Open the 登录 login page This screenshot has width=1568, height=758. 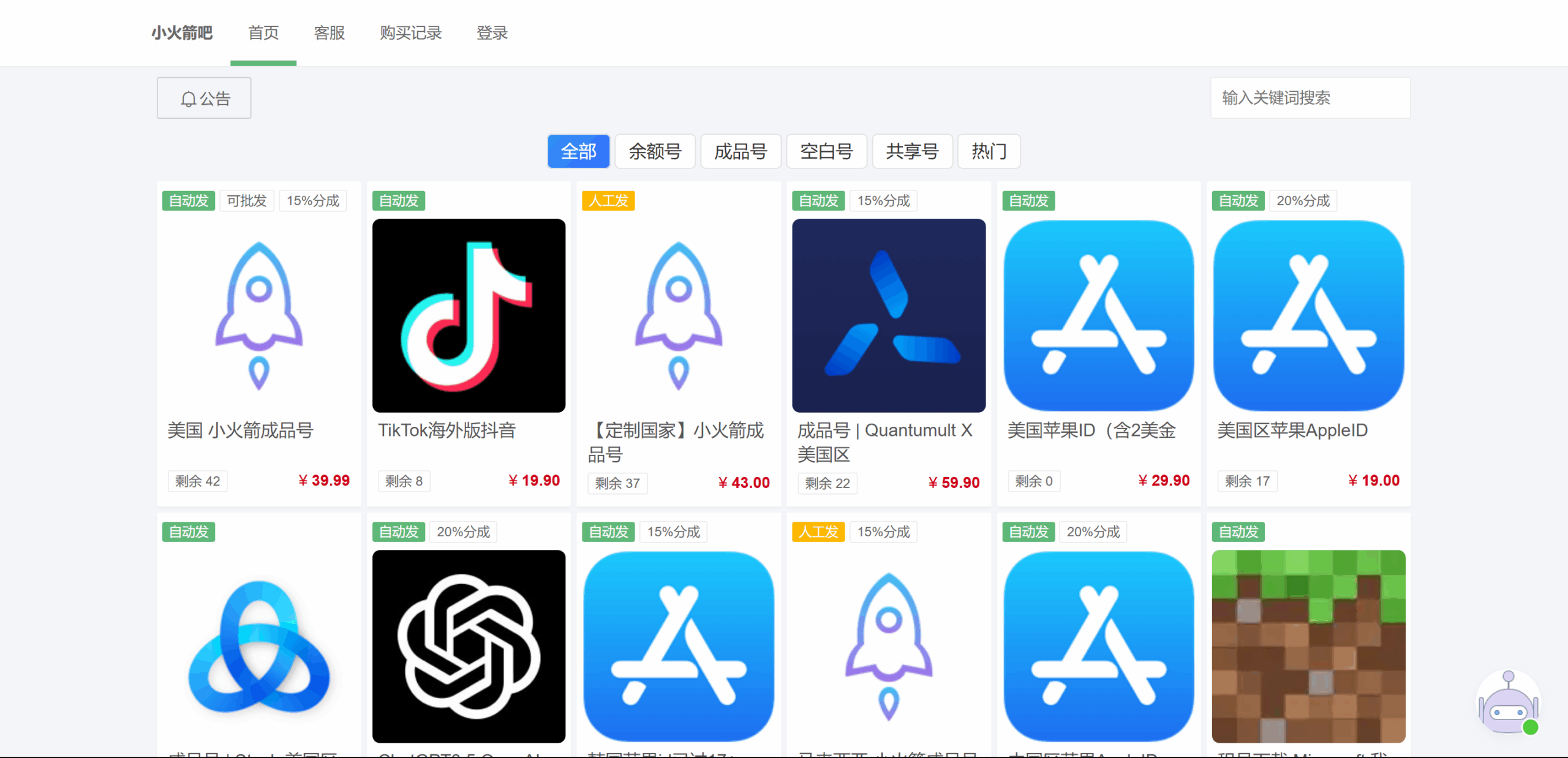tap(492, 32)
